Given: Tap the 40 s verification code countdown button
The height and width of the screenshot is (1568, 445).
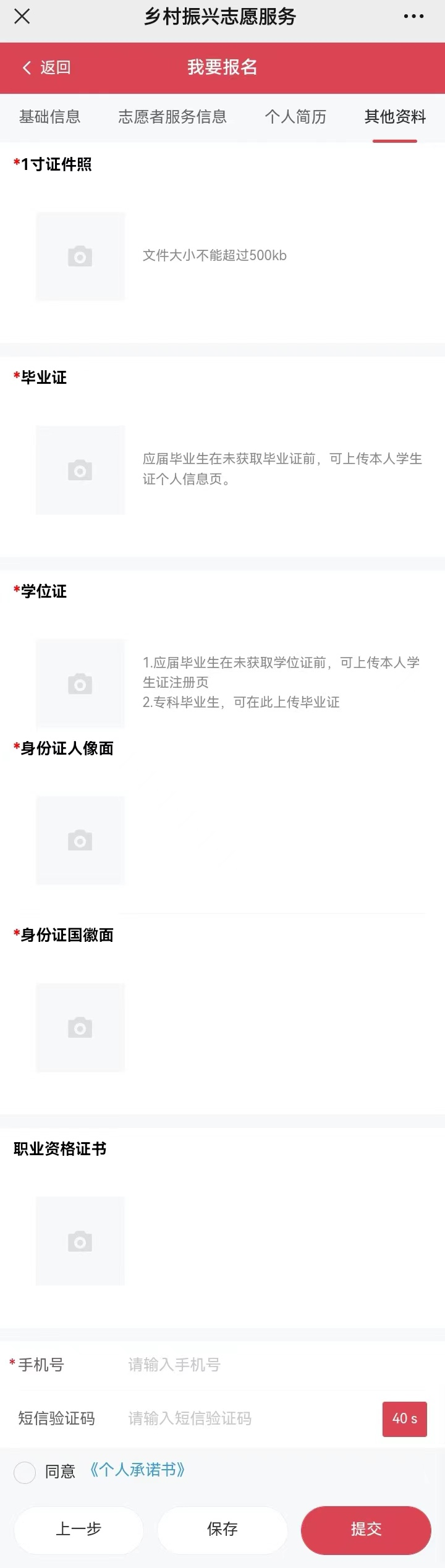Looking at the screenshot, I should [405, 1418].
